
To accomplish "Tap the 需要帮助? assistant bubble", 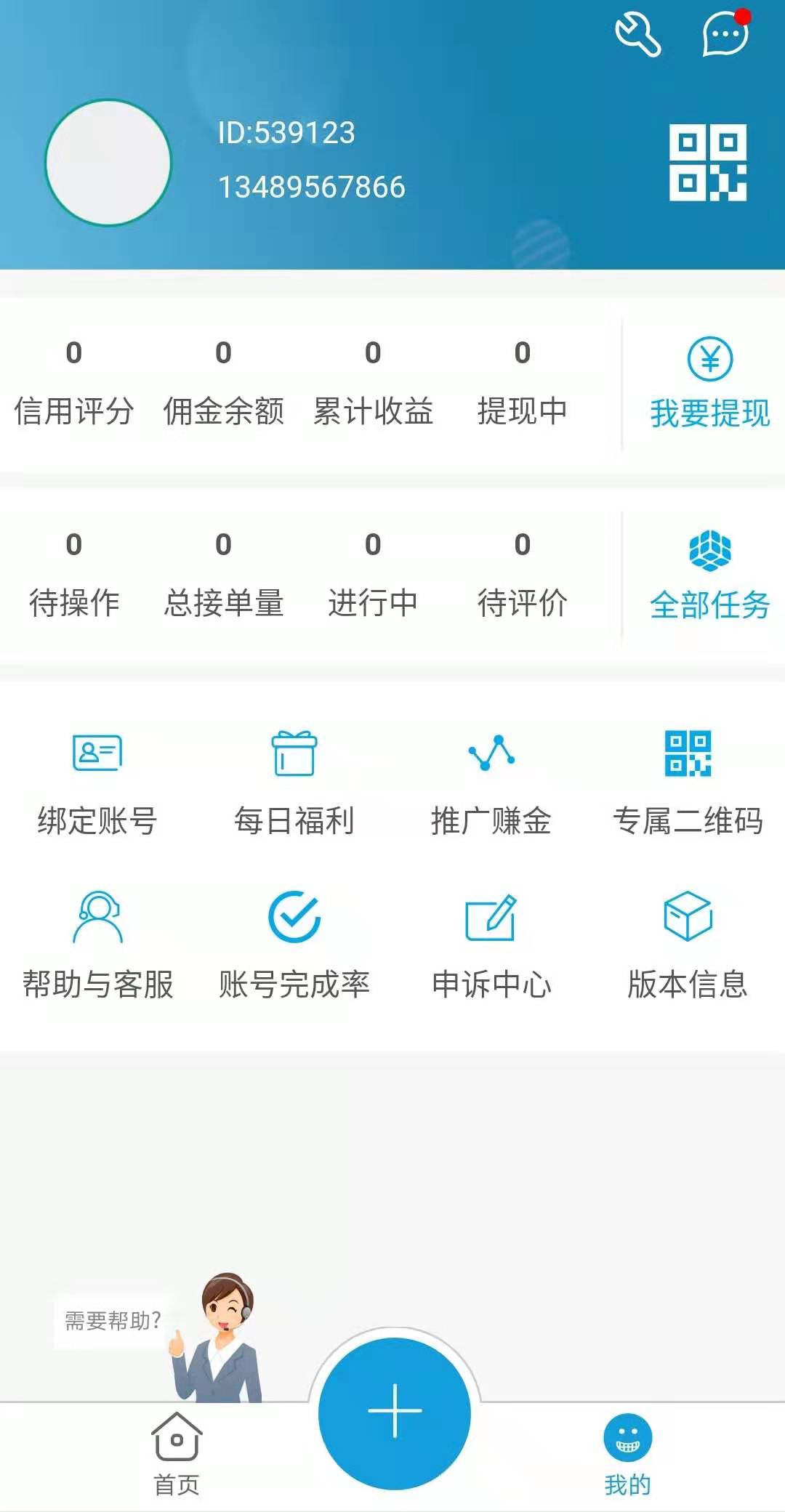I will click(113, 1321).
